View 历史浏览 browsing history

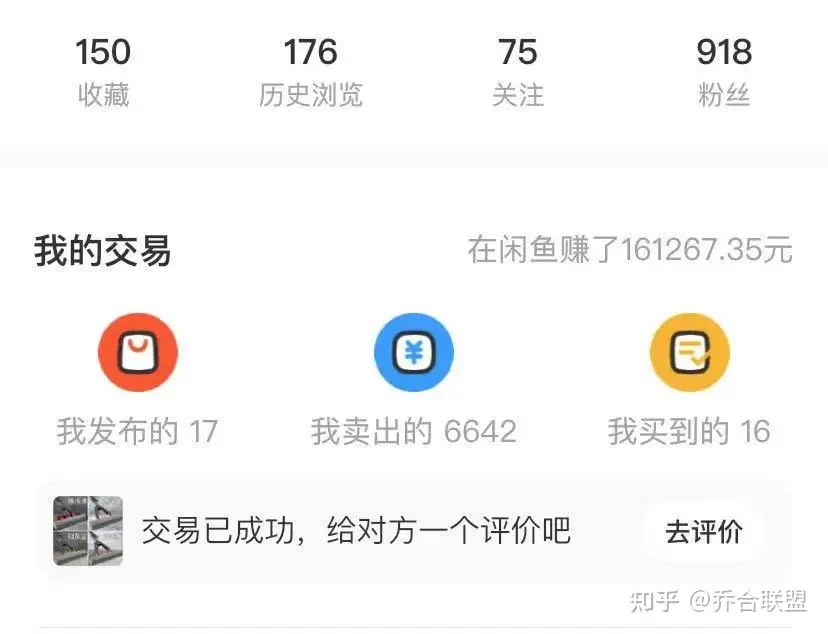[x=310, y=72]
